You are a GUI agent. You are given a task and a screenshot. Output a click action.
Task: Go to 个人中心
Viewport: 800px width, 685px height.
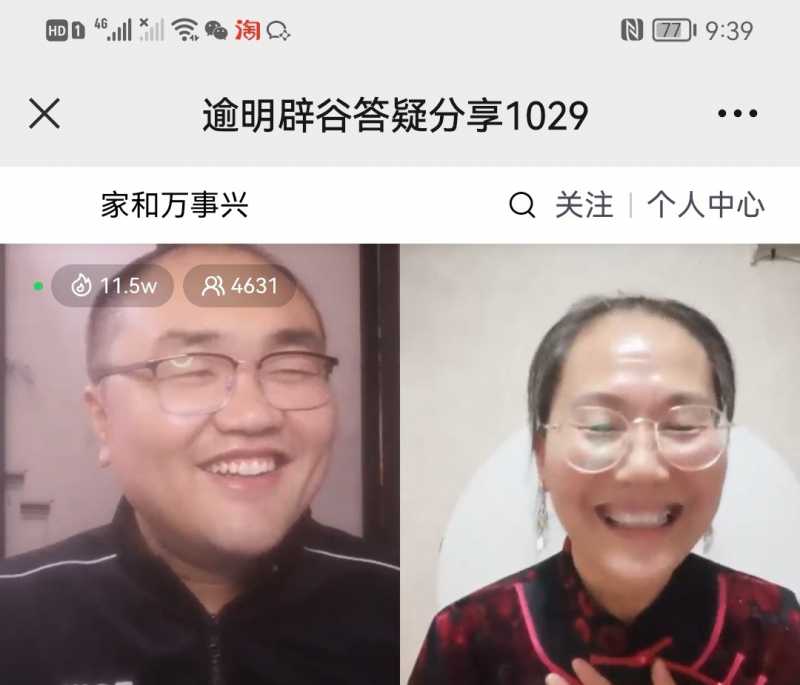pos(705,206)
